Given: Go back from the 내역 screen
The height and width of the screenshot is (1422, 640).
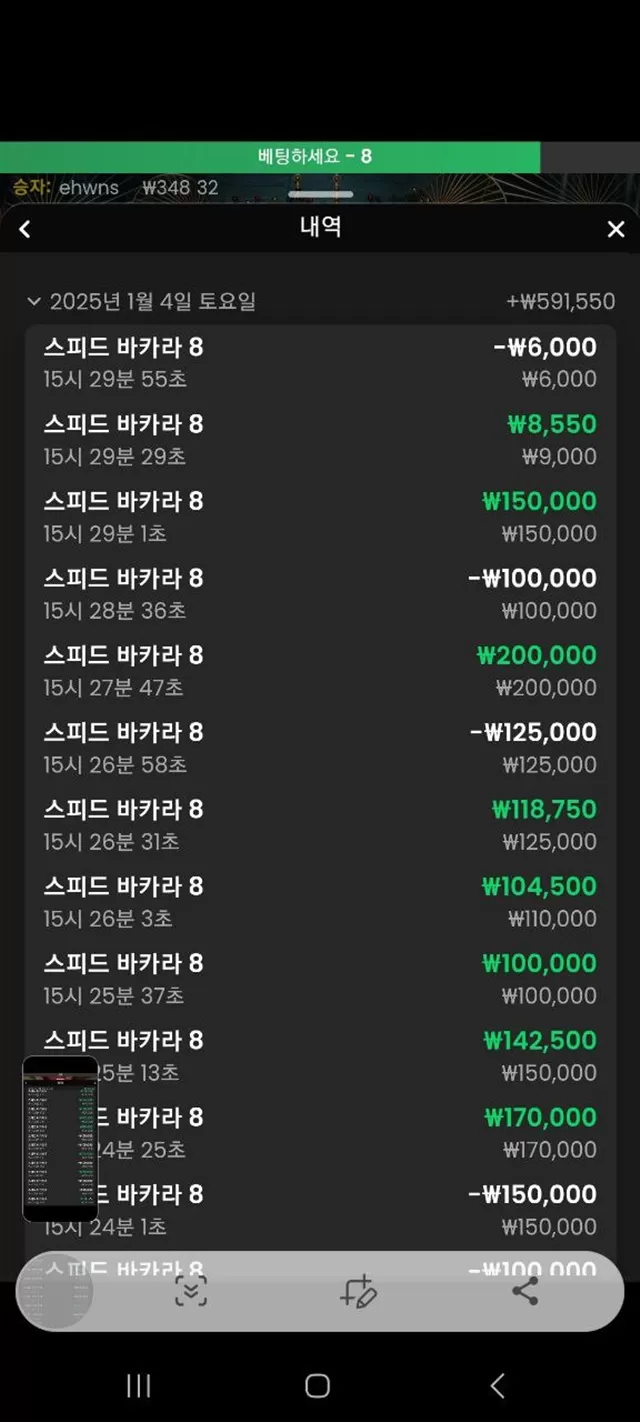Looking at the screenshot, I should tap(25, 229).
